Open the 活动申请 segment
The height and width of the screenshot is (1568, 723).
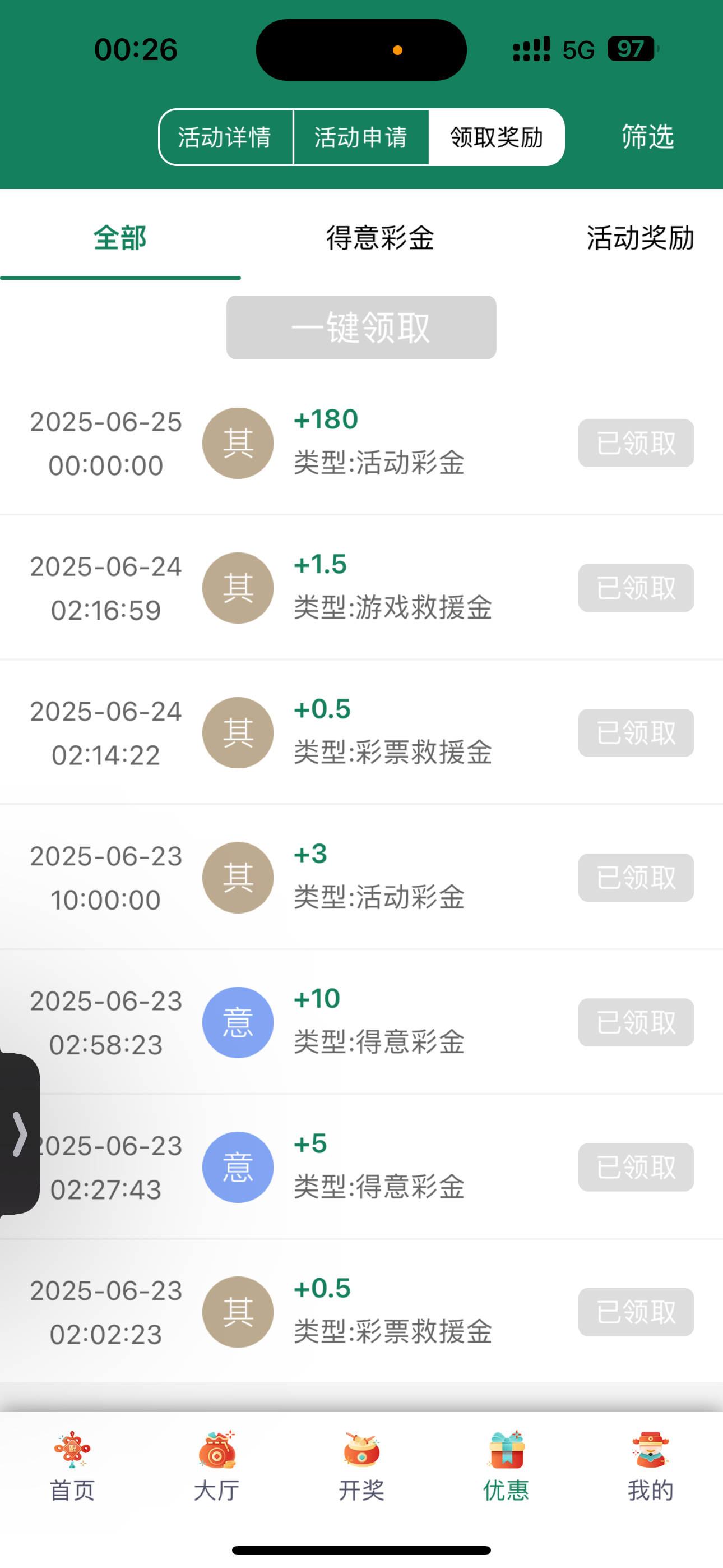coord(361,137)
